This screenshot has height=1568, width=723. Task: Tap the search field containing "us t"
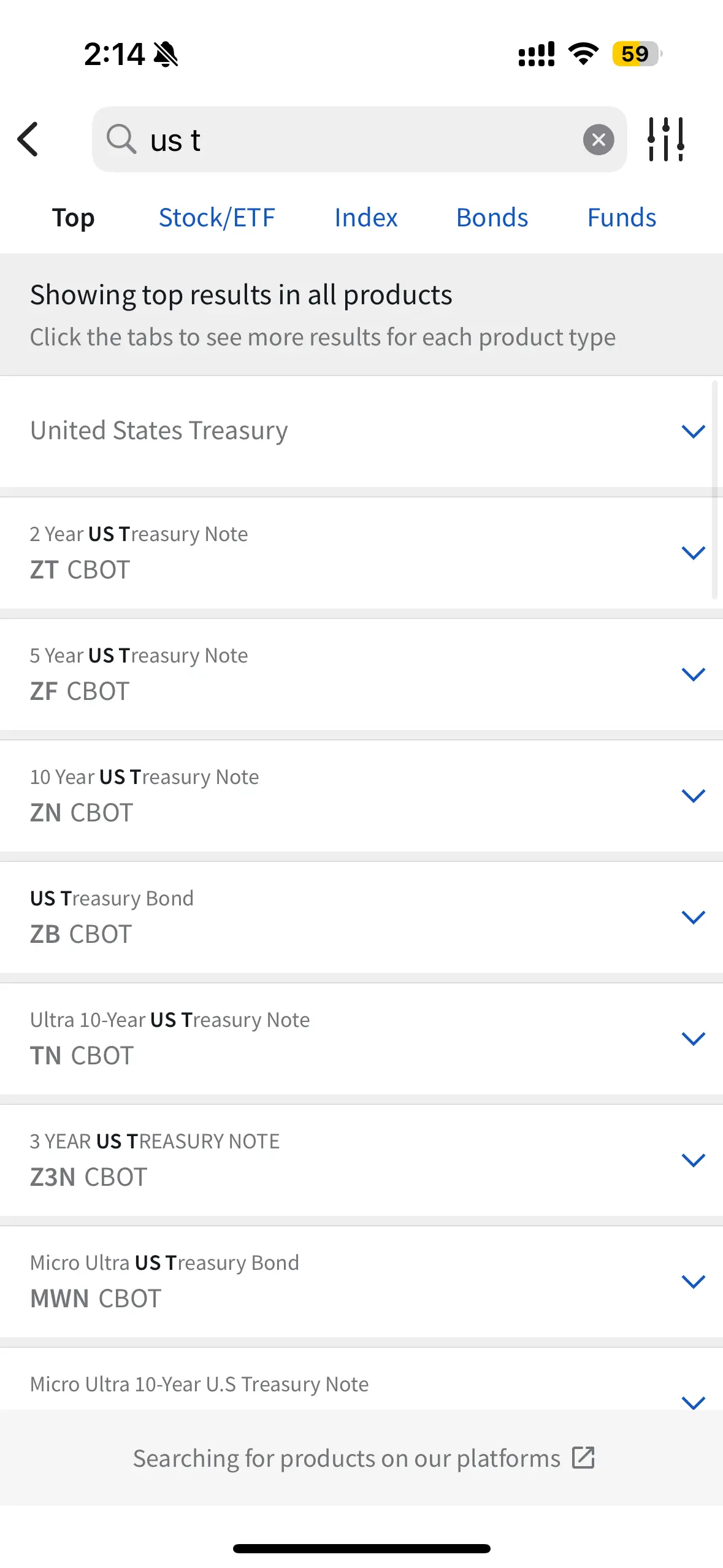pyautogui.click(x=359, y=139)
